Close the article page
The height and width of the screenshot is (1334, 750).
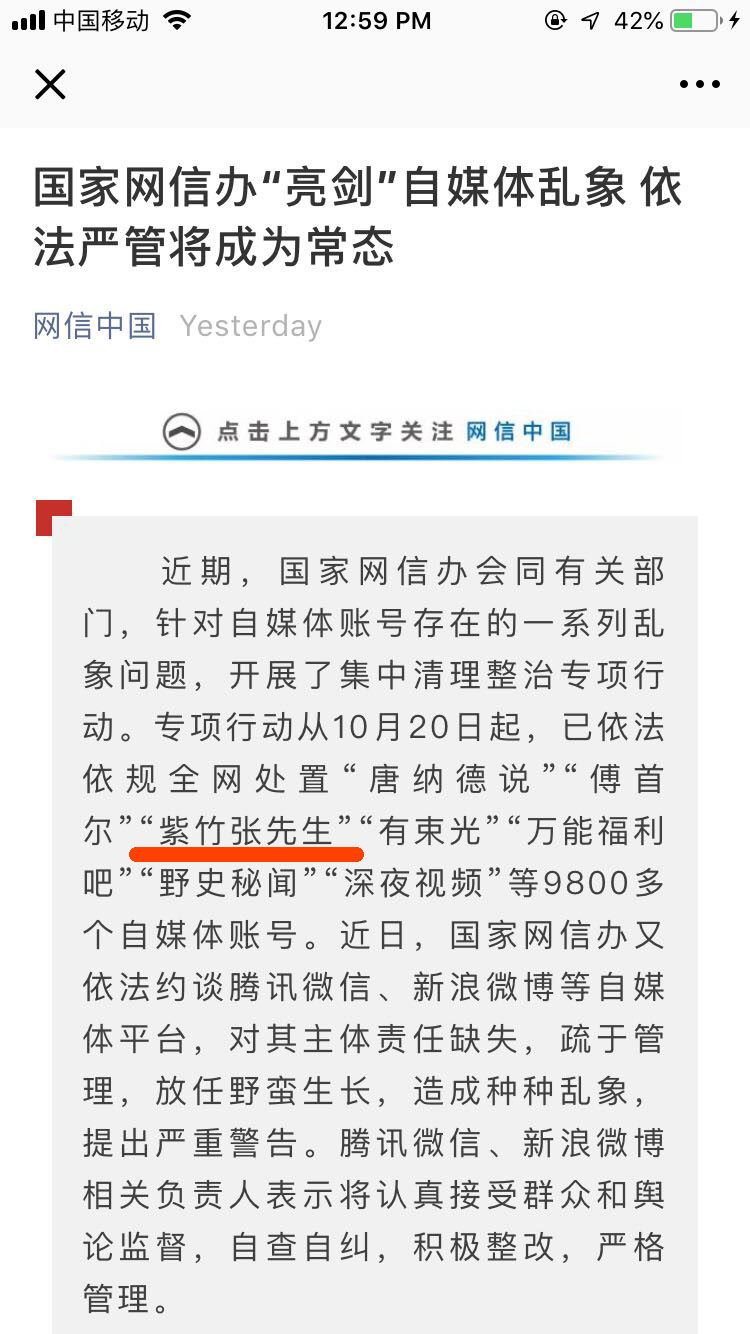click(x=50, y=85)
